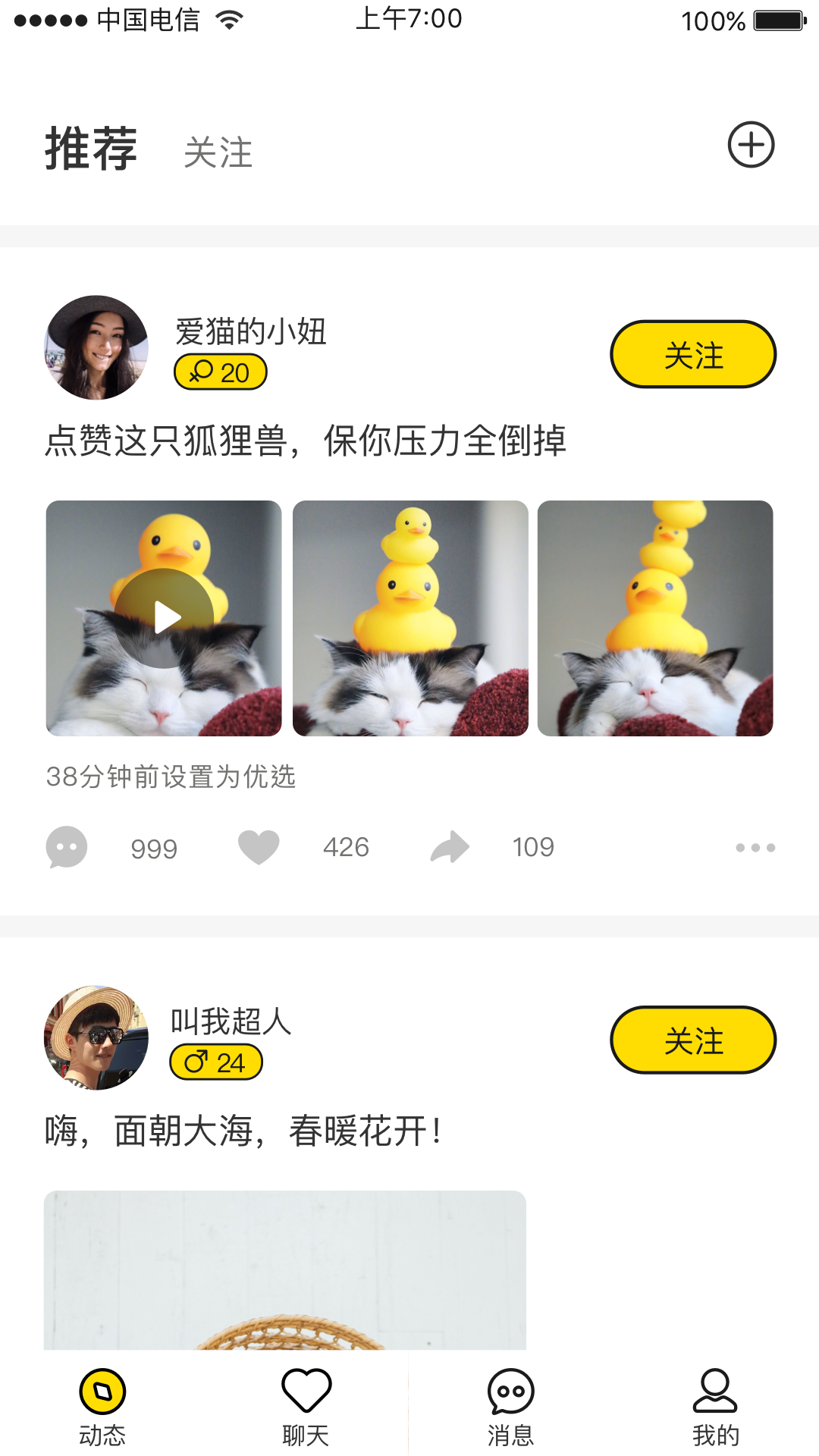
Task: Tap the plus icon to create a post
Action: 750,145
